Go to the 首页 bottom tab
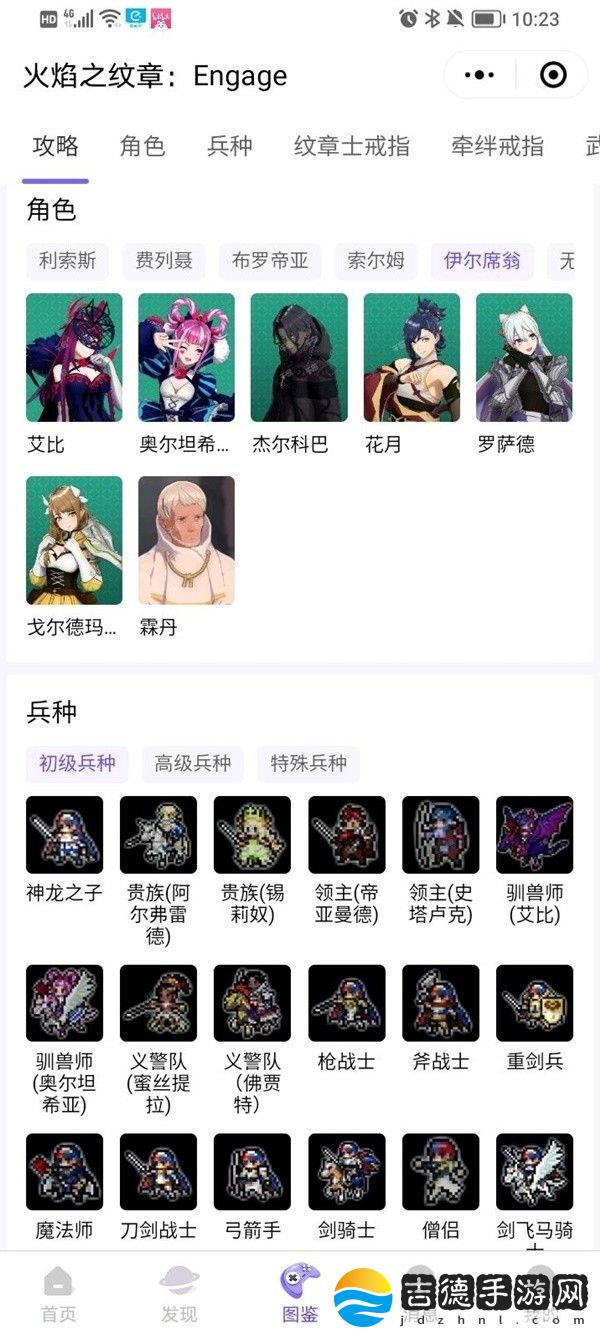This screenshot has width=600, height=1333. click(58, 1295)
